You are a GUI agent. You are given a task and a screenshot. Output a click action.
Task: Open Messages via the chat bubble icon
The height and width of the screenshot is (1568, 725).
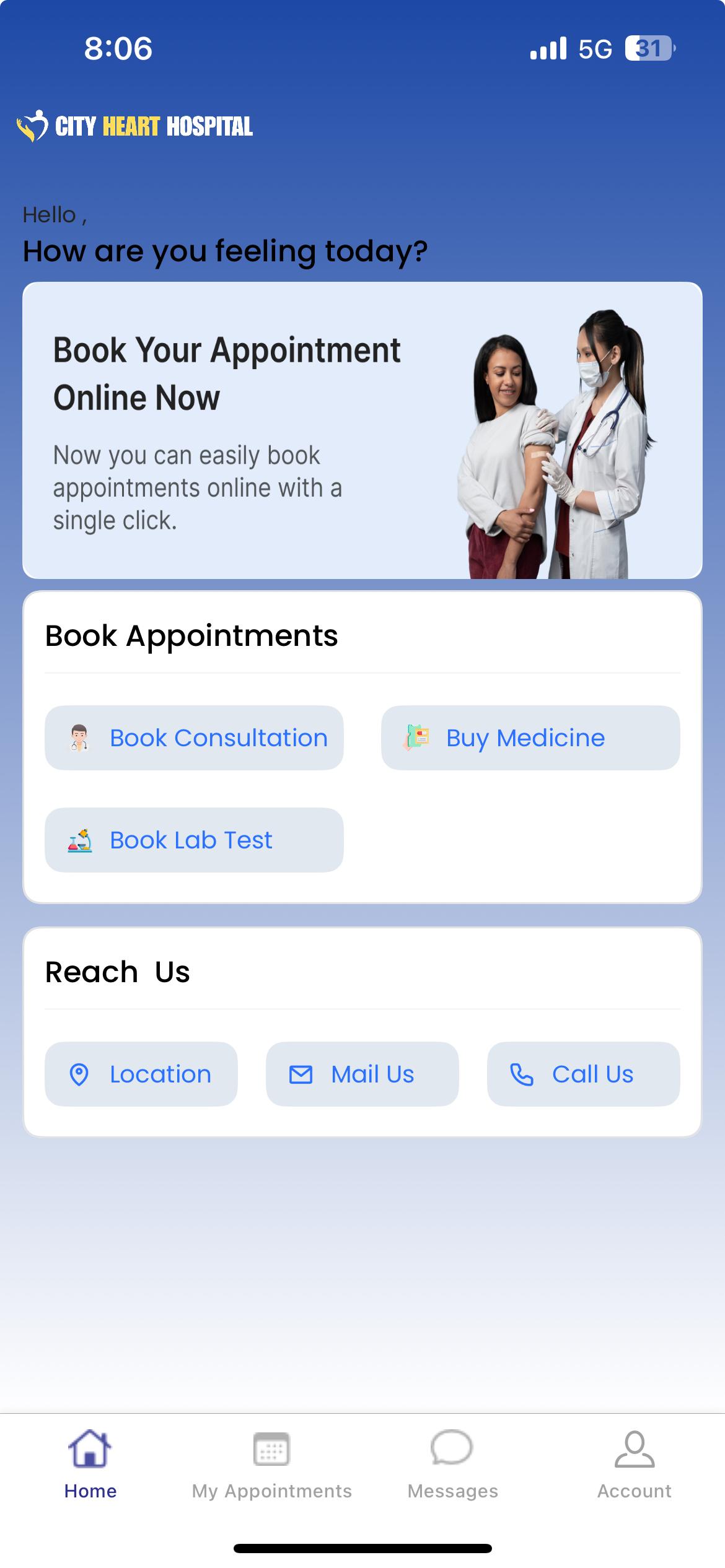click(451, 1448)
